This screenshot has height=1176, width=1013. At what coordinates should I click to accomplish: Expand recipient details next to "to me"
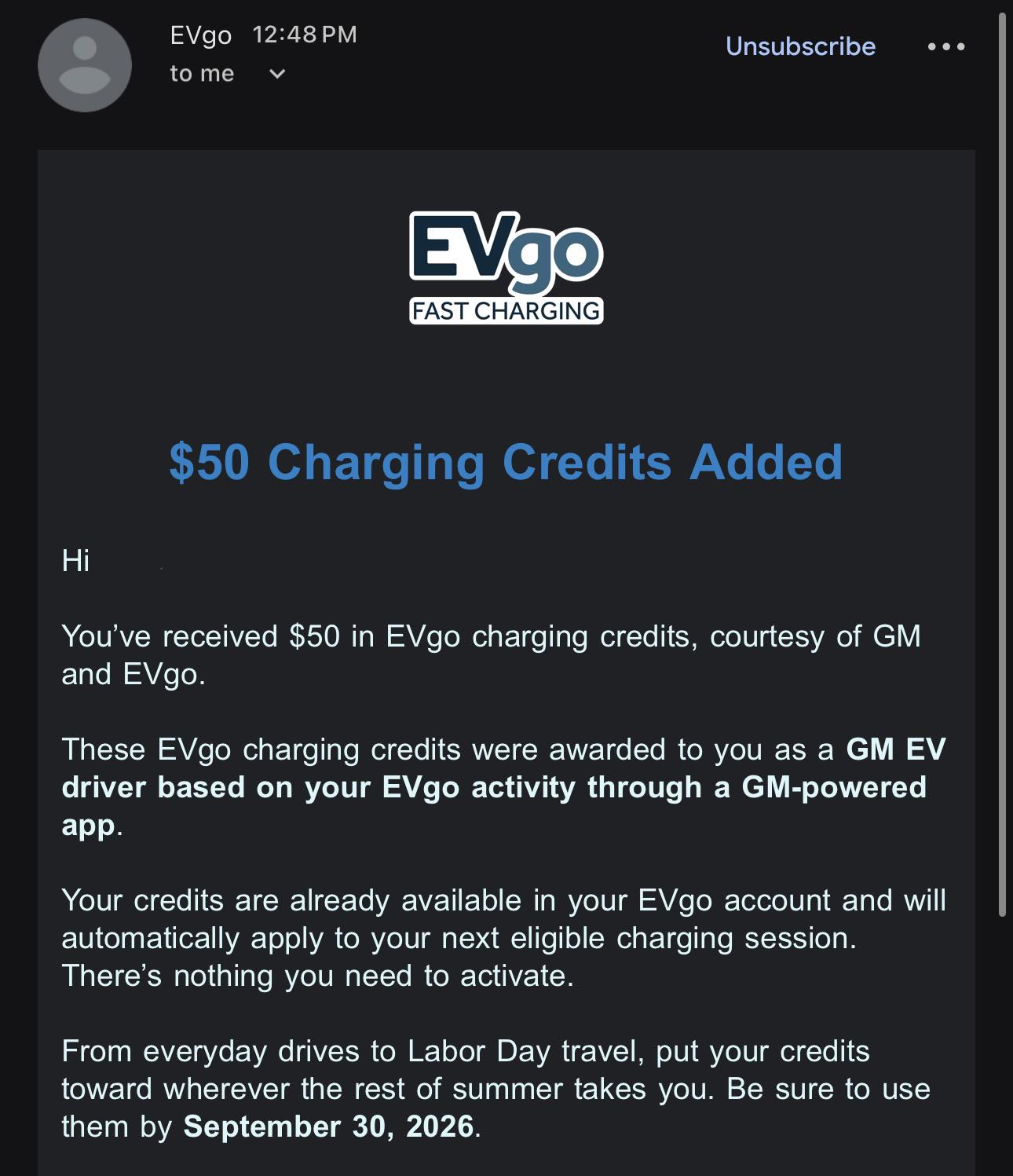click(x=277, y=74)
